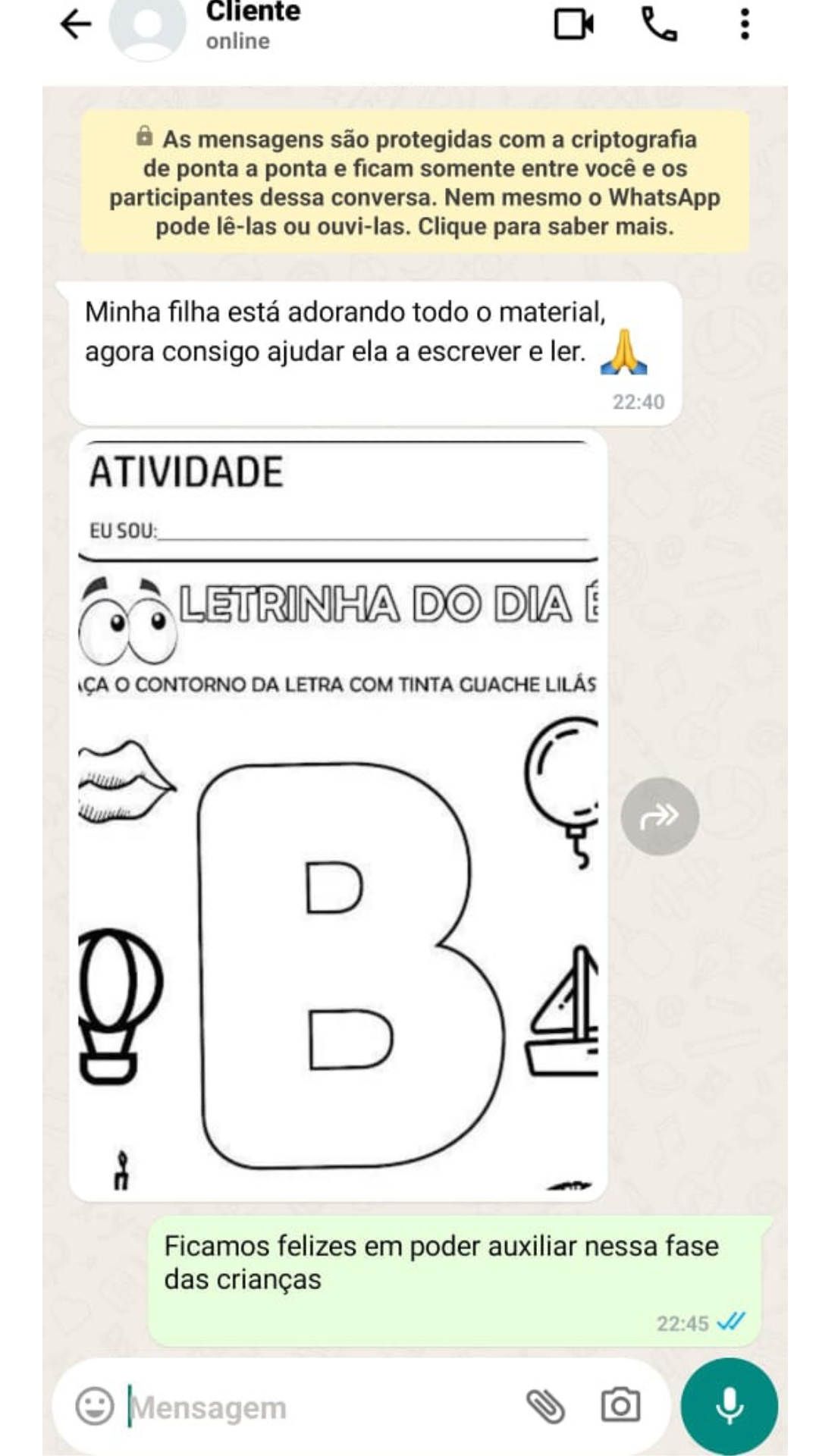Start a video call with Cliente

pos(573,24)
